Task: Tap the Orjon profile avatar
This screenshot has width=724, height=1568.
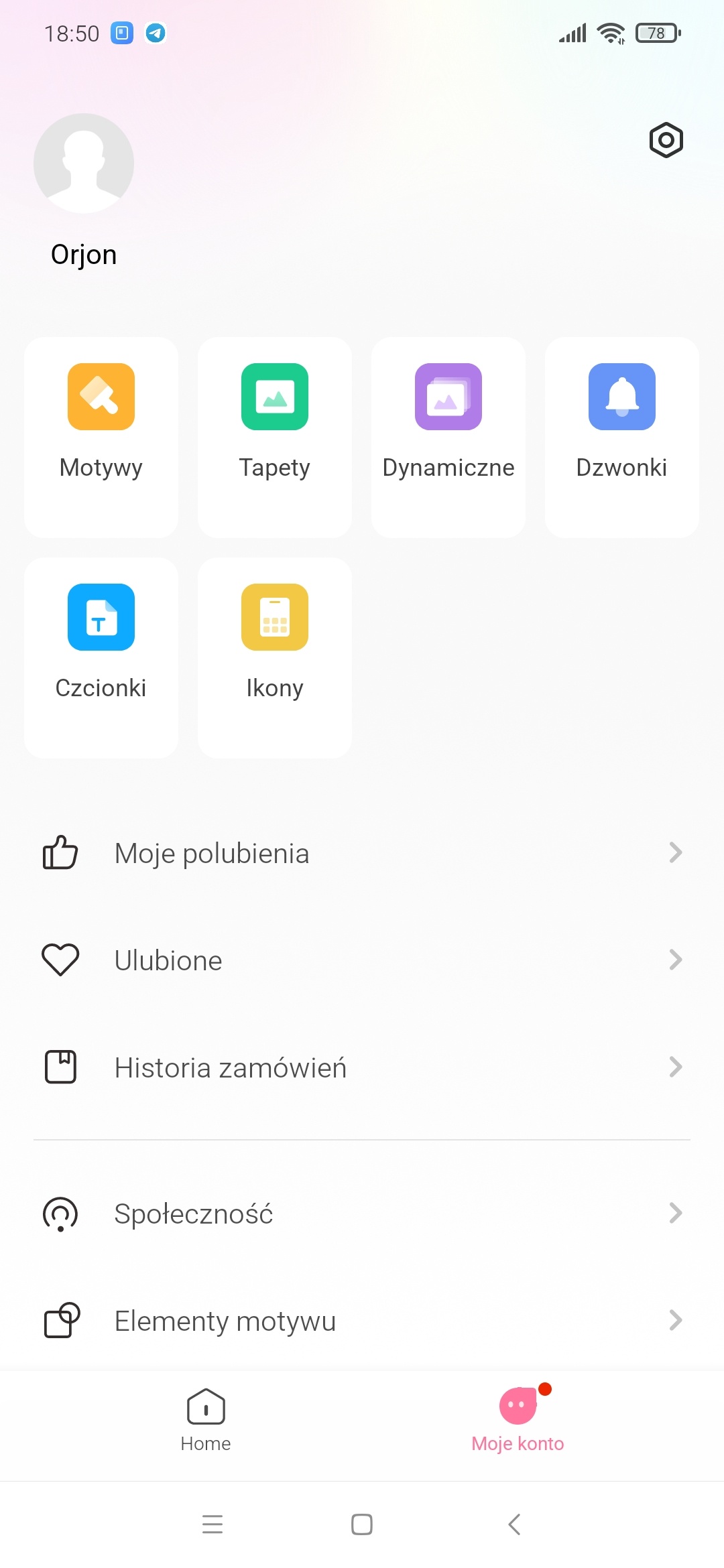Action: 84,164
